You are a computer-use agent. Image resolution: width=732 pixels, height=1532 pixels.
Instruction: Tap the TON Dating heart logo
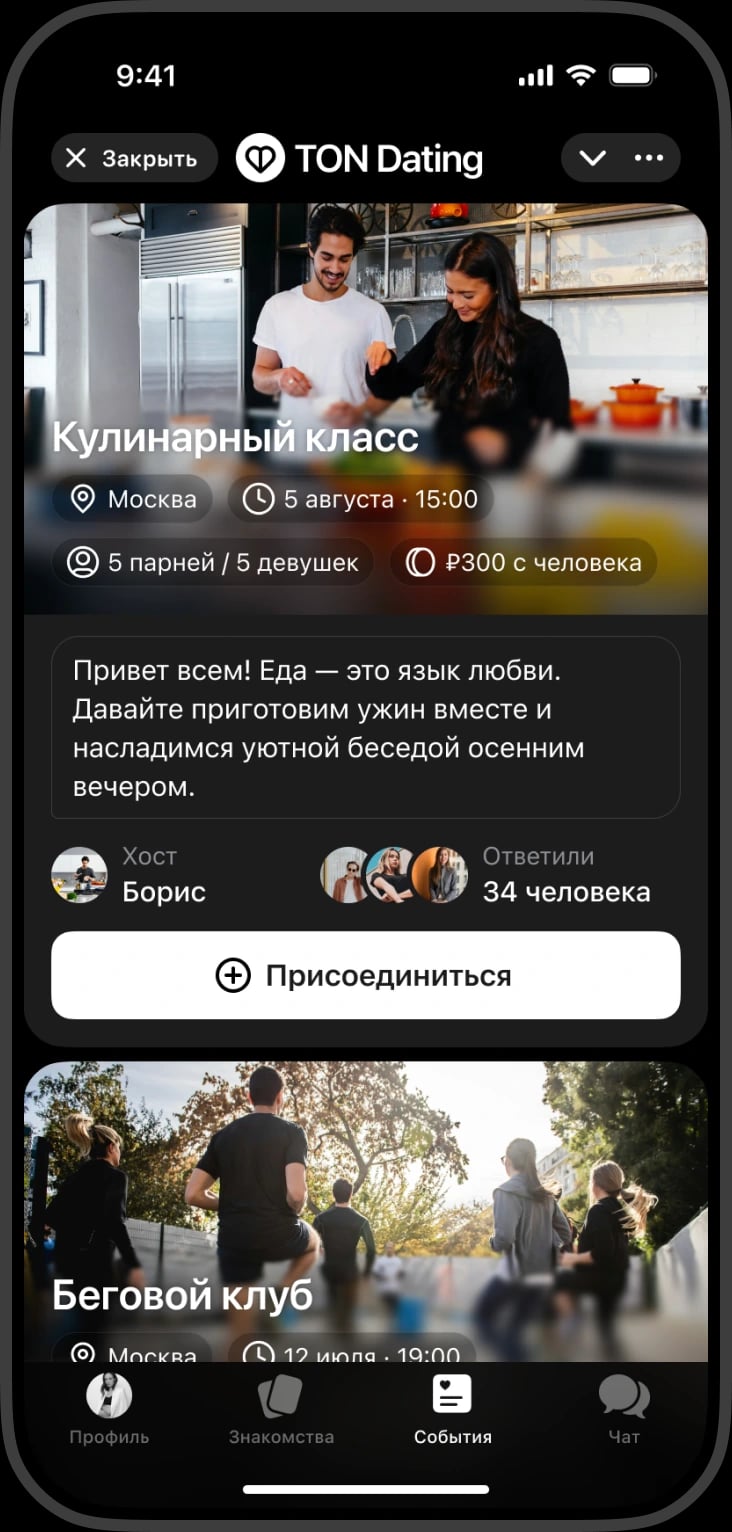pyautogui.click(x=258, y=157)
